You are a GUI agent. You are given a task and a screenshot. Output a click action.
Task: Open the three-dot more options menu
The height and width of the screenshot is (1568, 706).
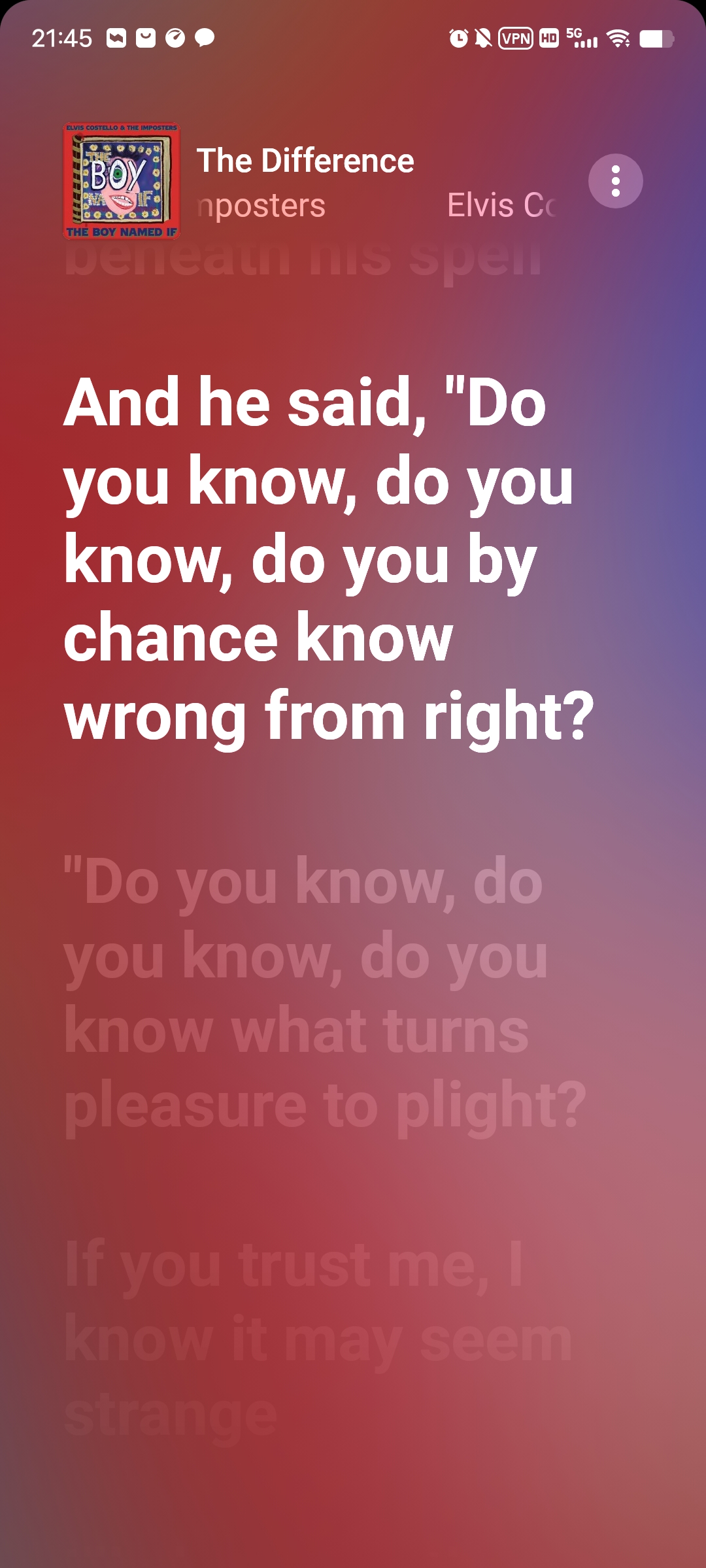tap(615, 181)
